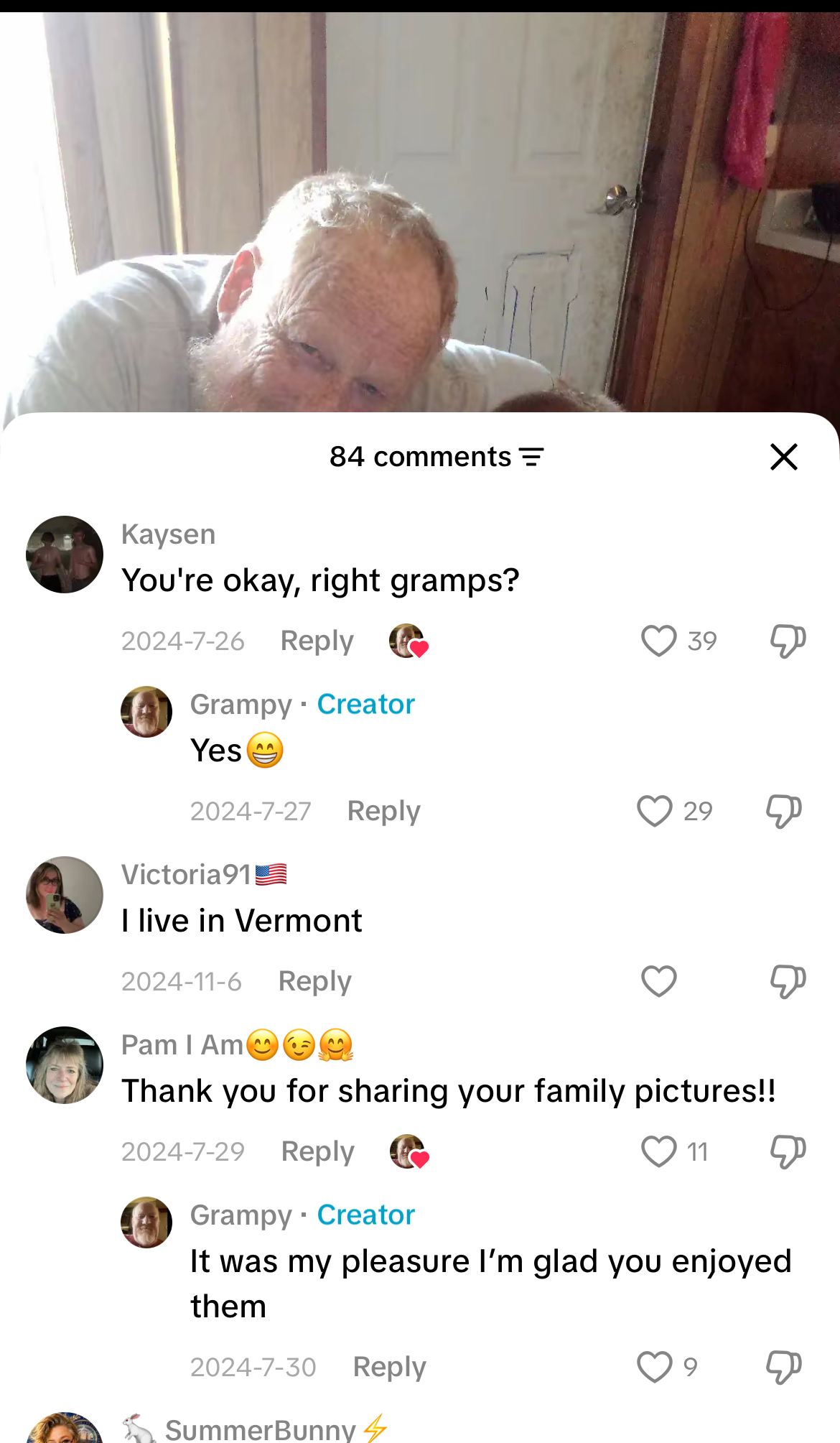Viewport: 840px width, 1443px height.
Task: Reply to Grampy's "It was my pleasure" comment
Action: pyautogui.click(x=390, y=1367)
